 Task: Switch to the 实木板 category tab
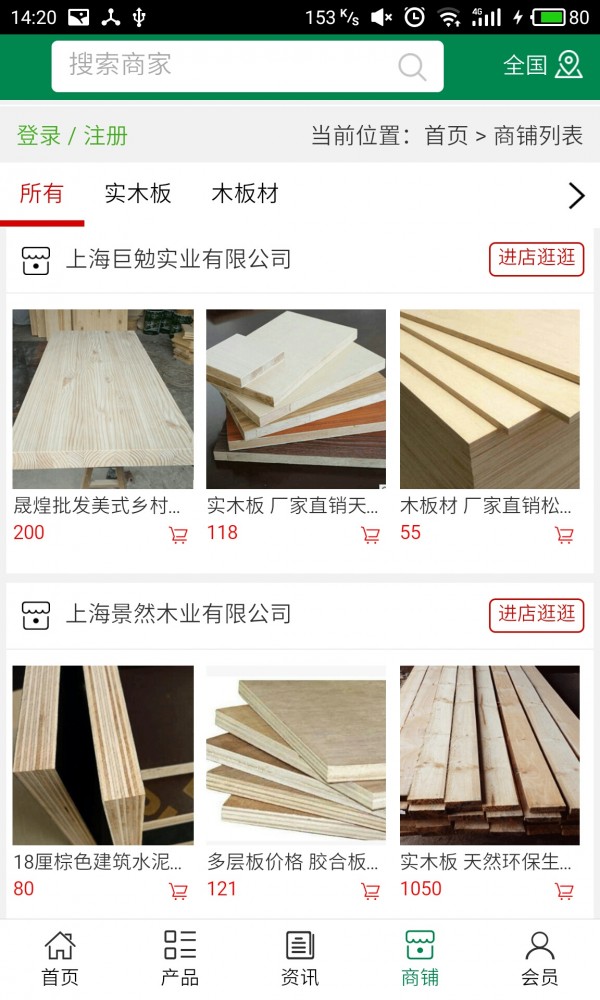[138, 194]
